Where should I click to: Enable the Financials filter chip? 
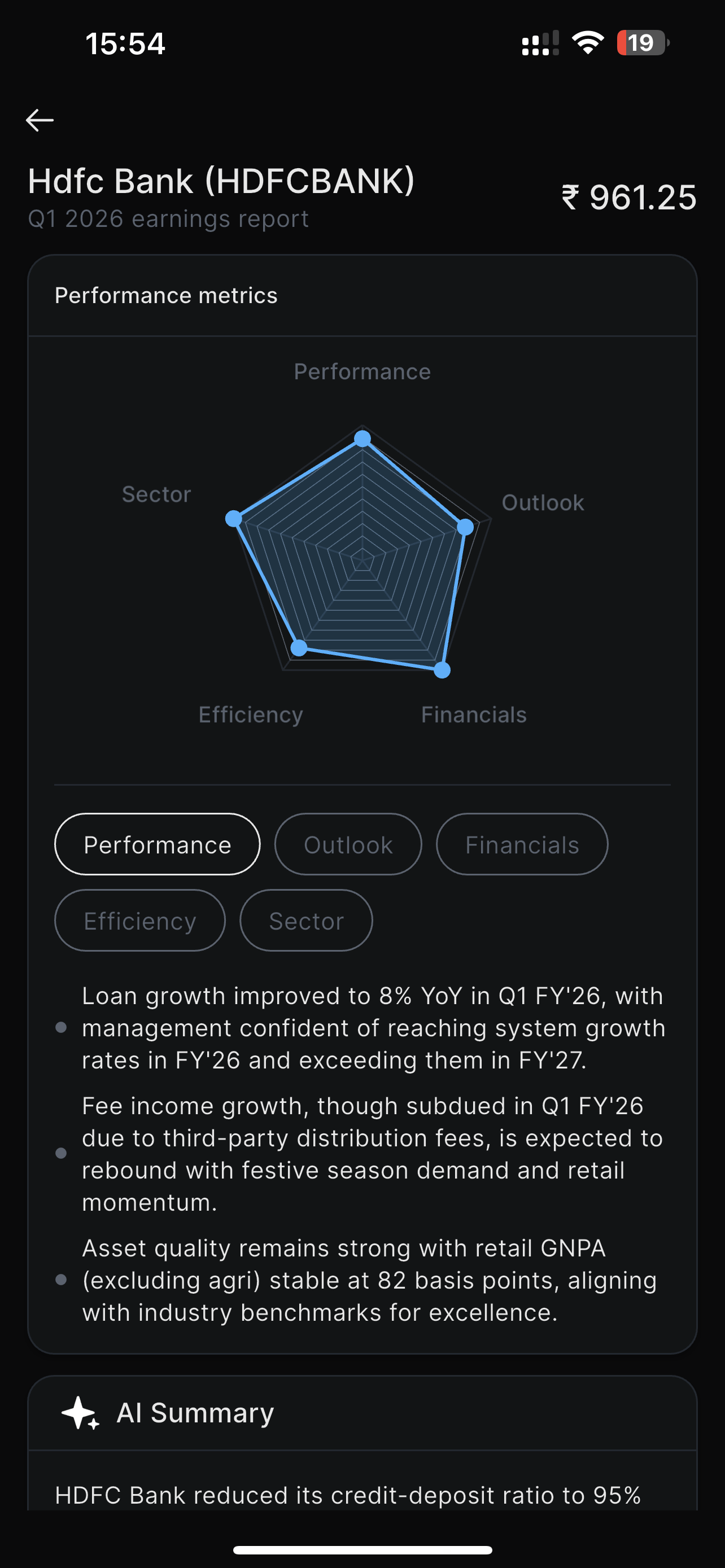522,844
